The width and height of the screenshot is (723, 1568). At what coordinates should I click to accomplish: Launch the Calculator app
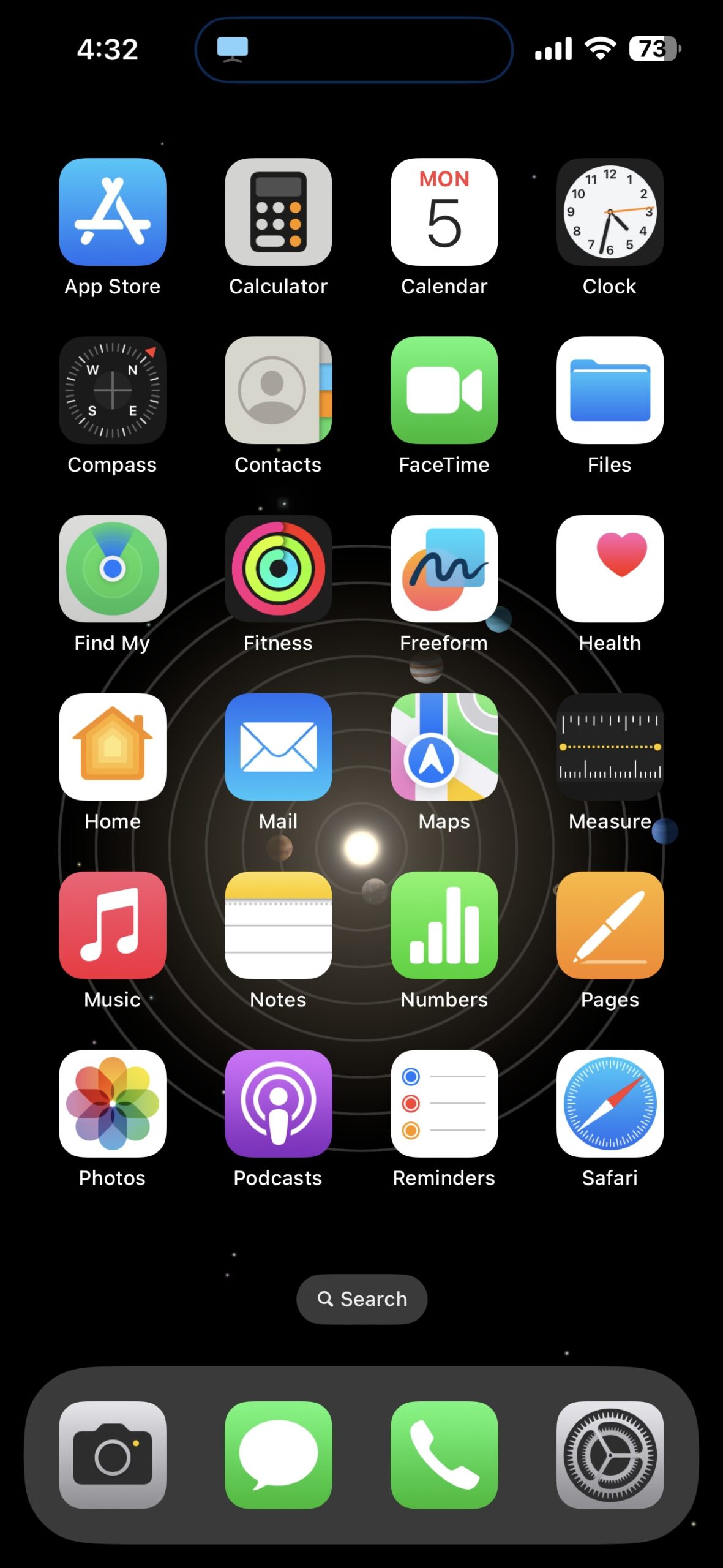pyautogui.click(x=279, y=212)
